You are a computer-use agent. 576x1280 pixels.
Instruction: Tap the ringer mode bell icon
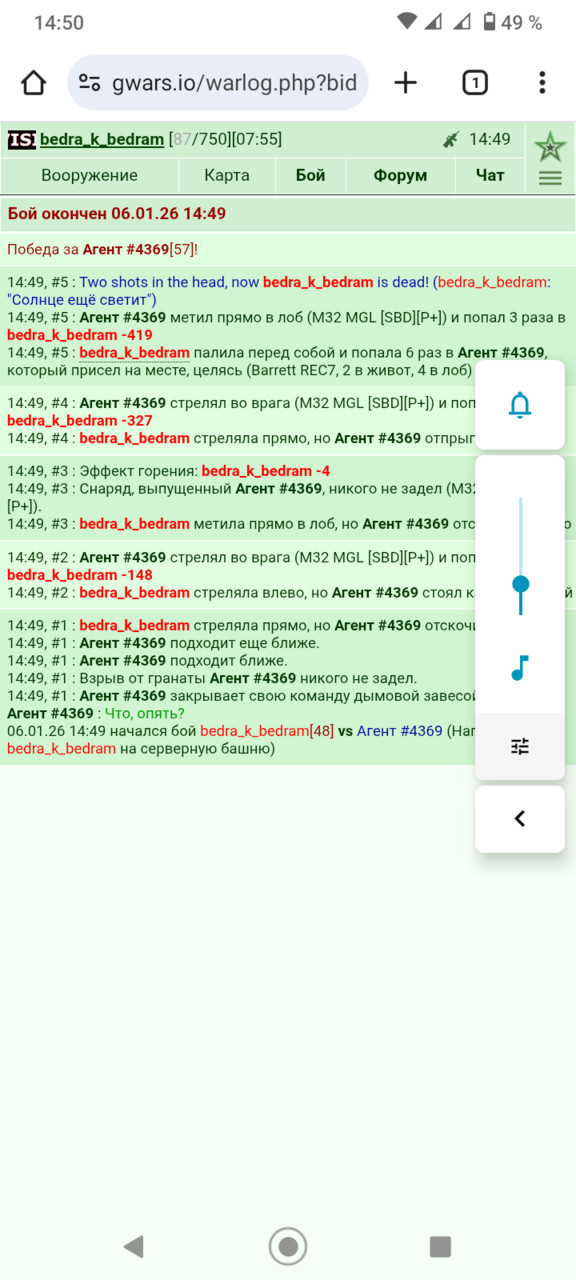(520, 405)
